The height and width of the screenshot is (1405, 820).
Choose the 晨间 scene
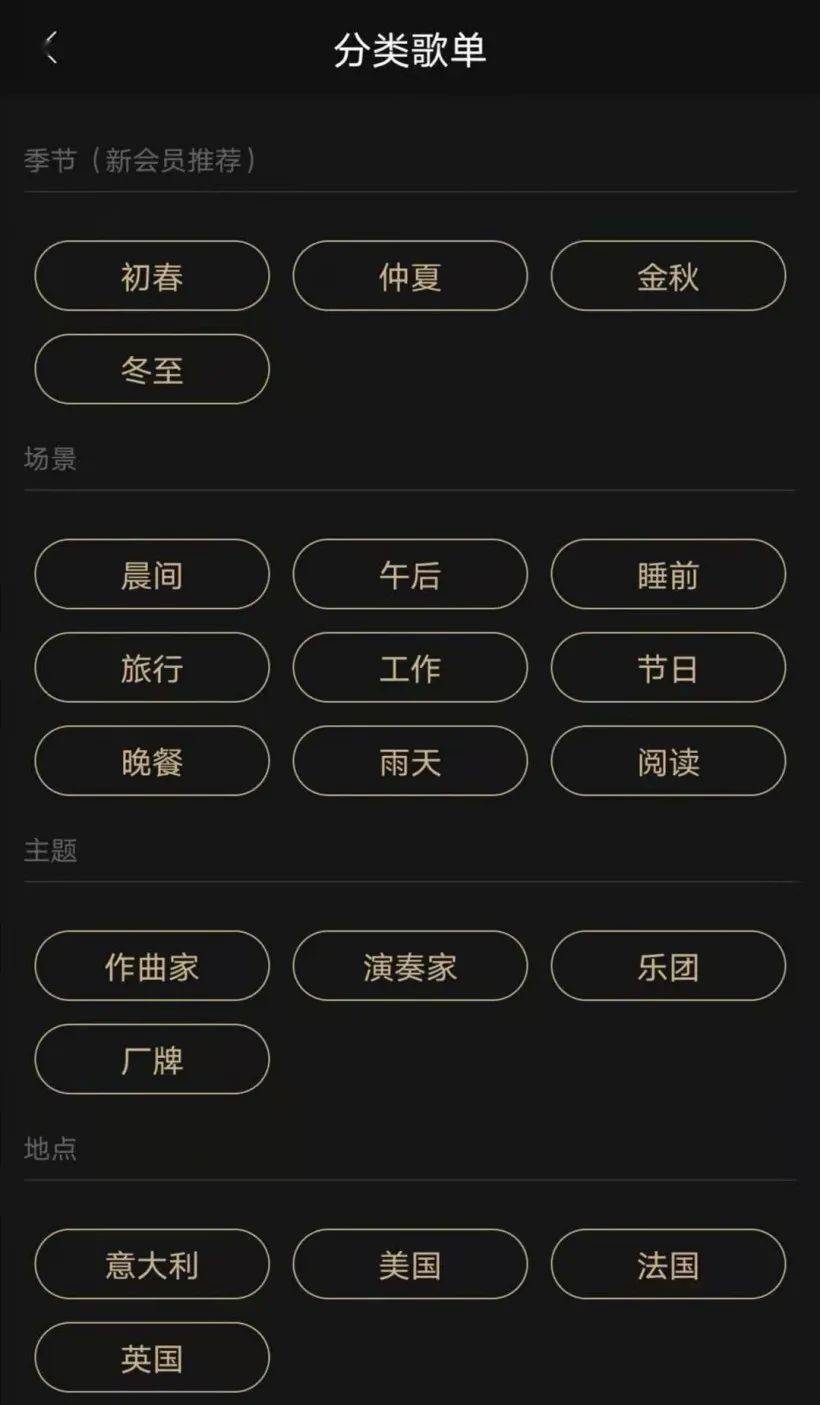point(152,575)
